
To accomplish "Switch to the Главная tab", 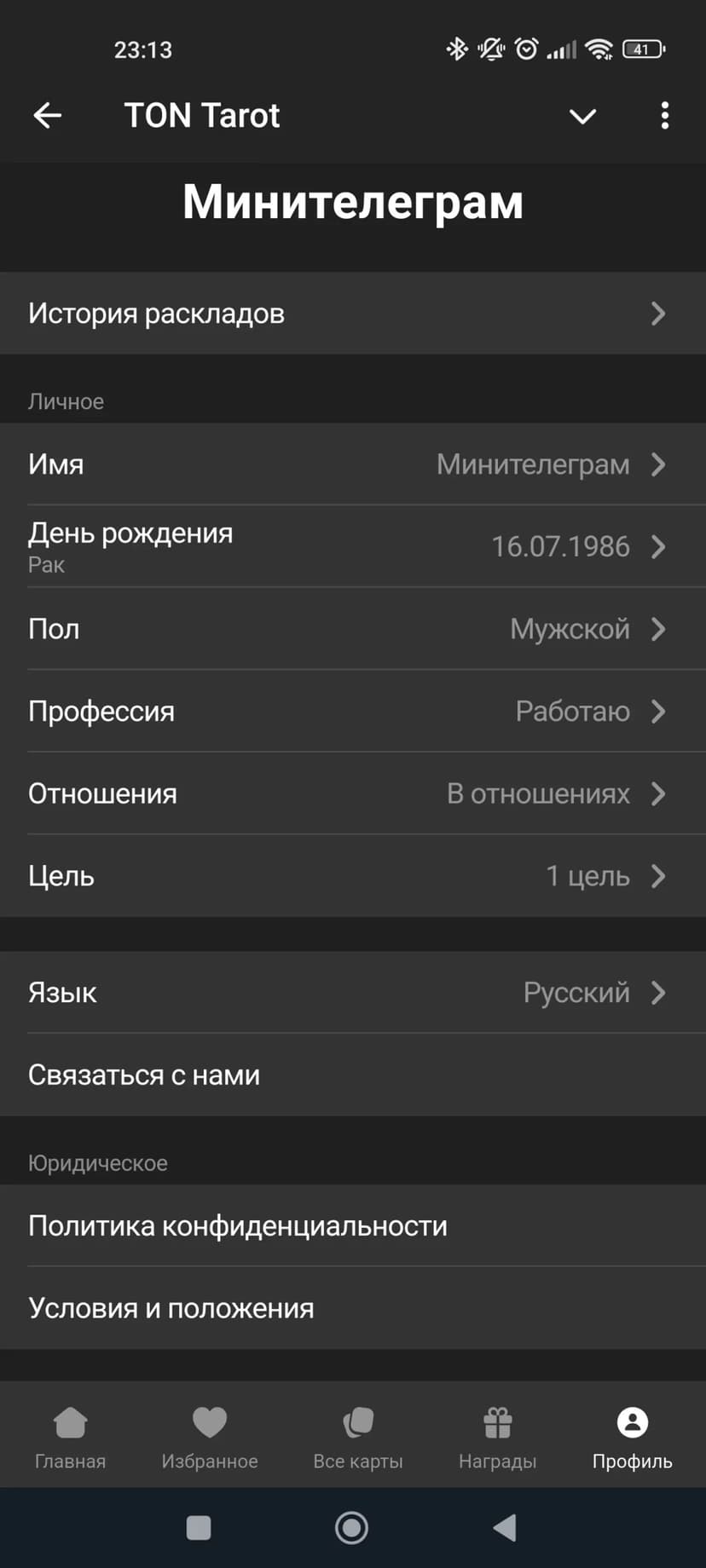I will click(70, 1437).
